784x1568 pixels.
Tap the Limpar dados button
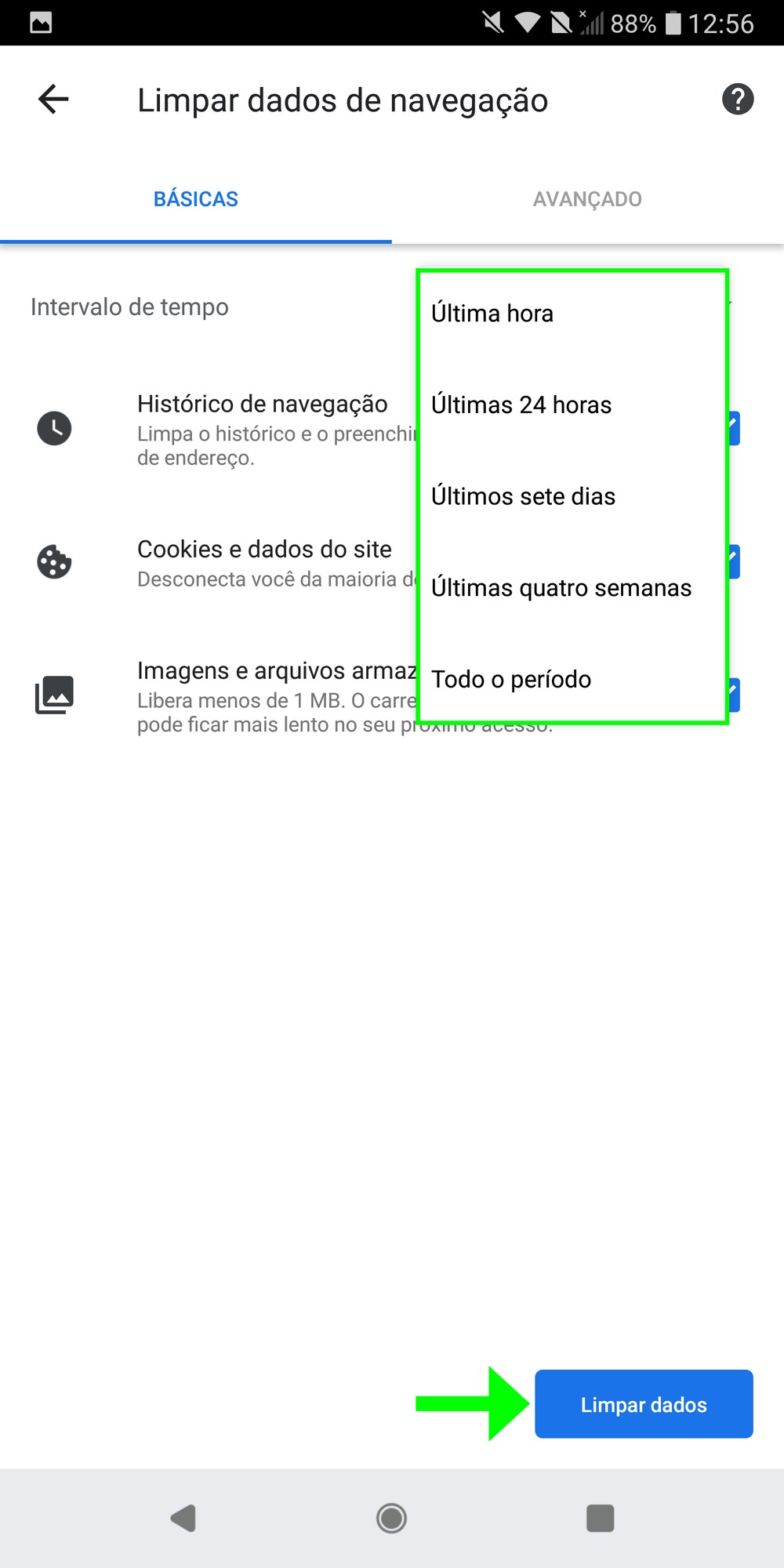pos(644,1404)
